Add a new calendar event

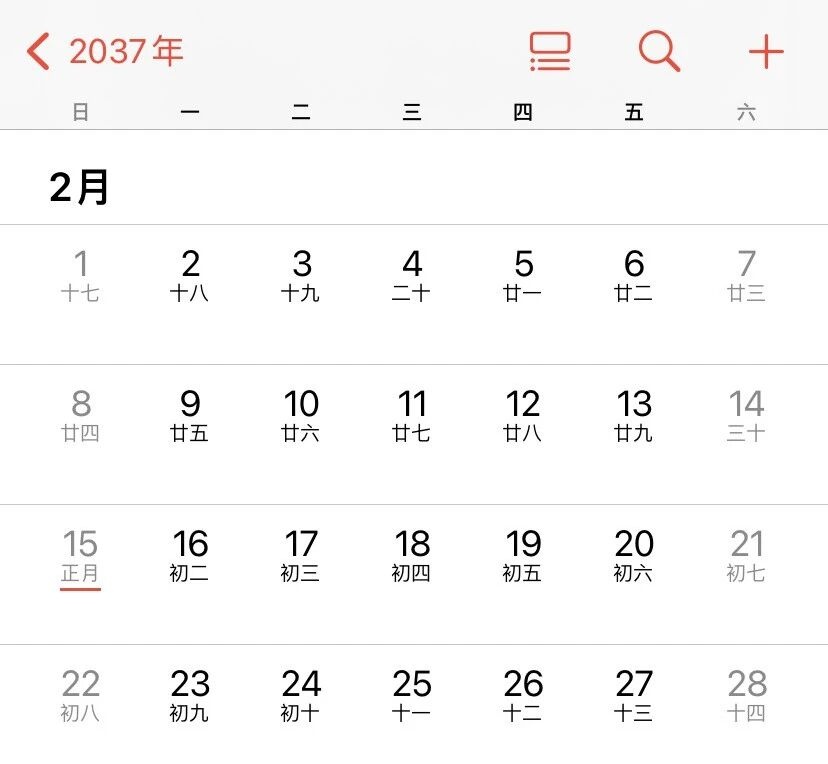click(766, 51)
